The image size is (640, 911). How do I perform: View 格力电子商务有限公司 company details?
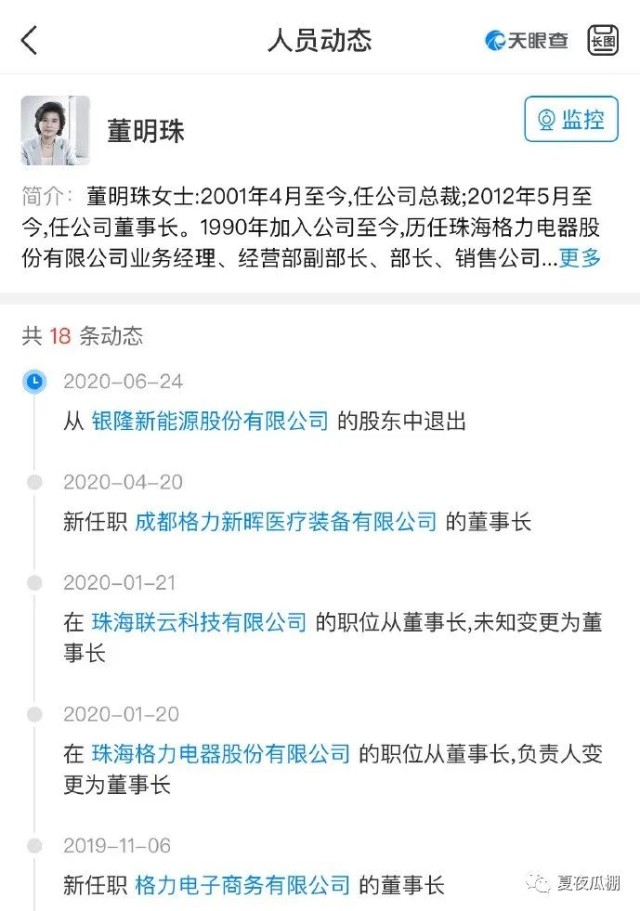[242, 884]
